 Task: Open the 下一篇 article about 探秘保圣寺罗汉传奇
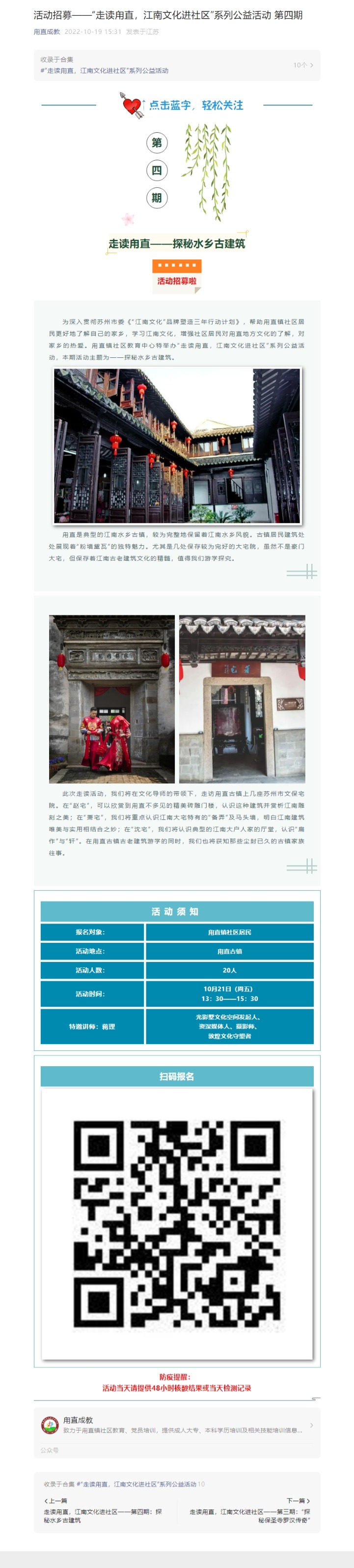point(249,1516)
